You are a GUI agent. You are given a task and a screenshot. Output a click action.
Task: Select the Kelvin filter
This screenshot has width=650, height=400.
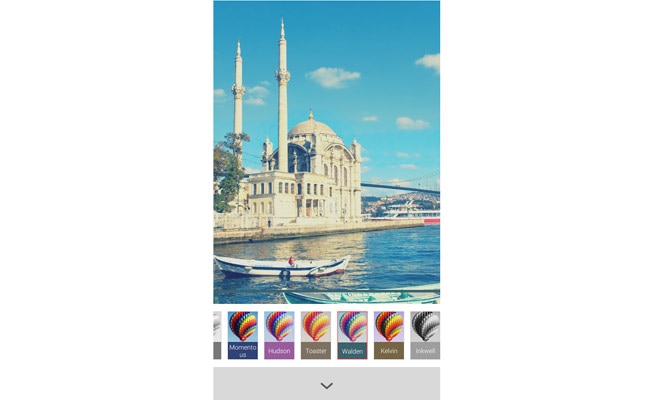[389, 334]
